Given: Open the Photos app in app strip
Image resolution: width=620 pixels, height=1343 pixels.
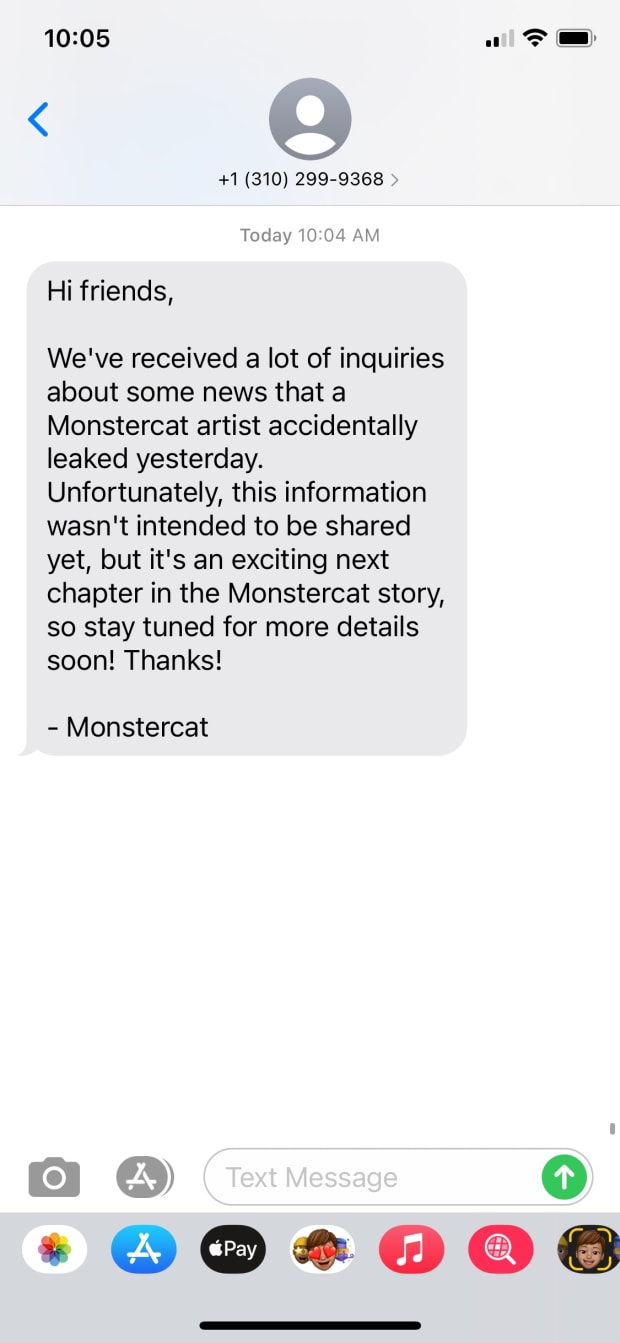Looking at the screenshot, I should coord(54,1249).
